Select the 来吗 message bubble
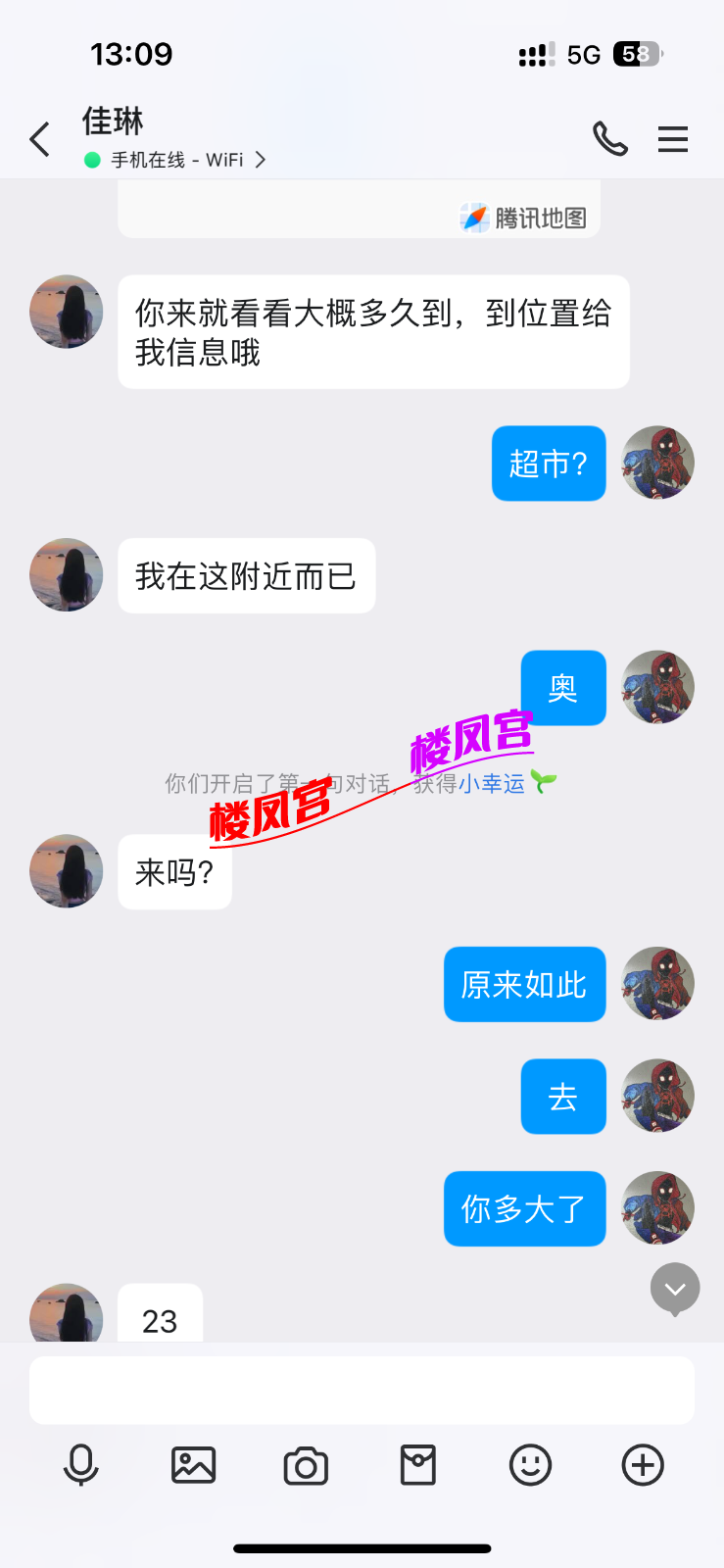 point(174,871)
